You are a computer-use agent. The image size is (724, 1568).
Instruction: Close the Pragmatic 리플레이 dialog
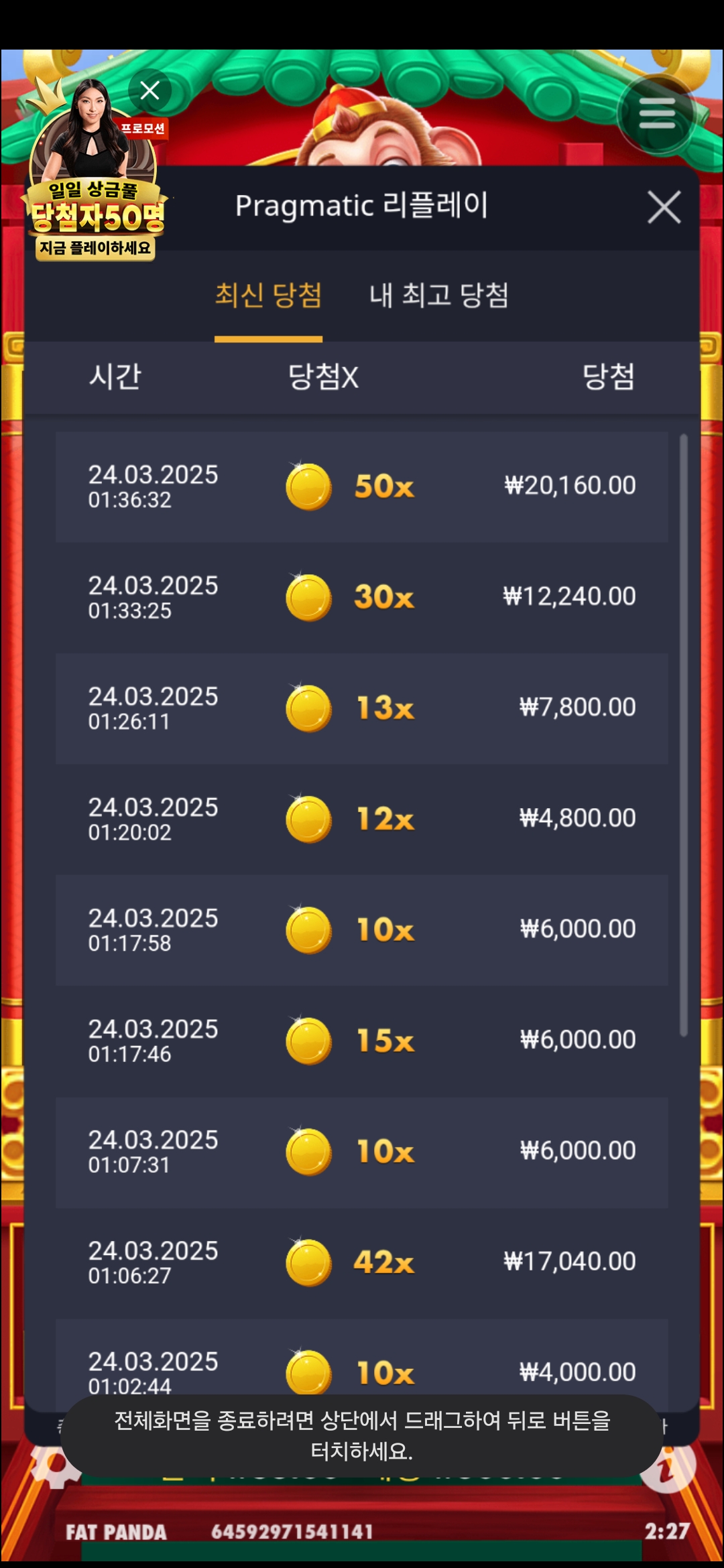click(664, 207)
